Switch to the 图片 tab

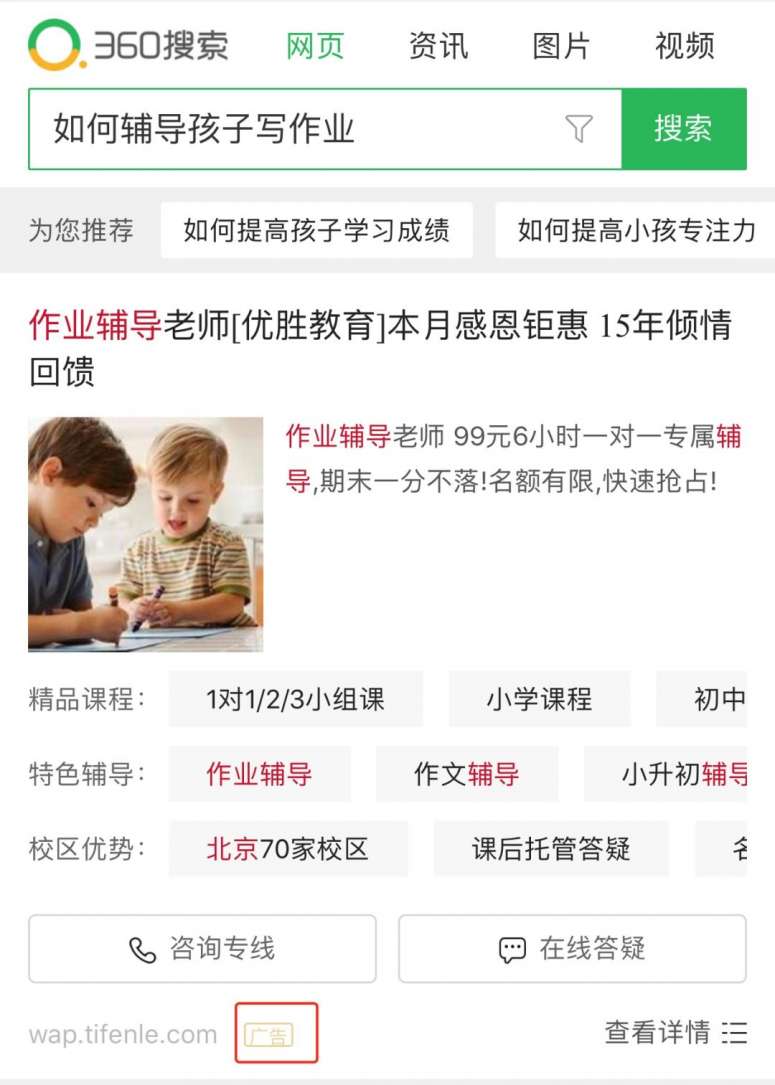[561, 45]
